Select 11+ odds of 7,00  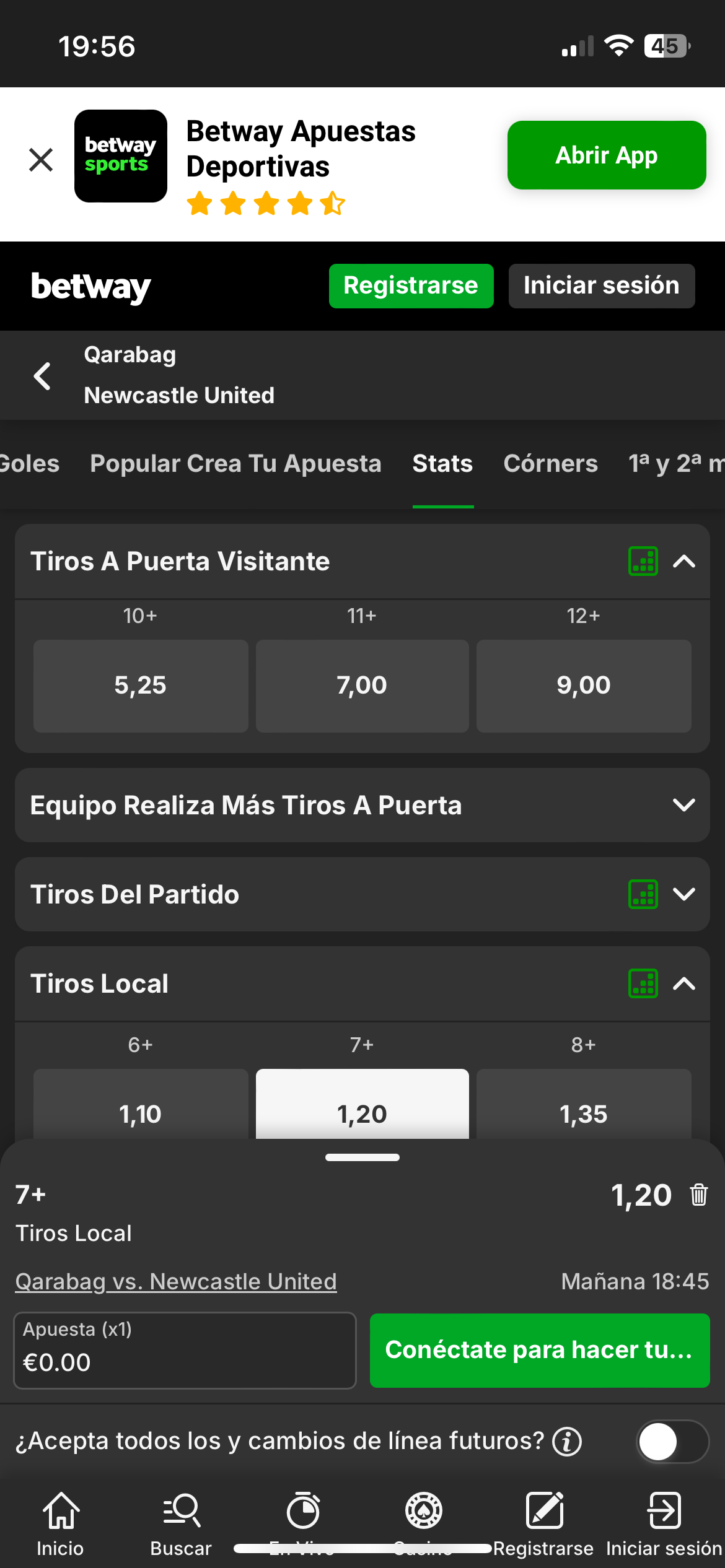(362, 686)
